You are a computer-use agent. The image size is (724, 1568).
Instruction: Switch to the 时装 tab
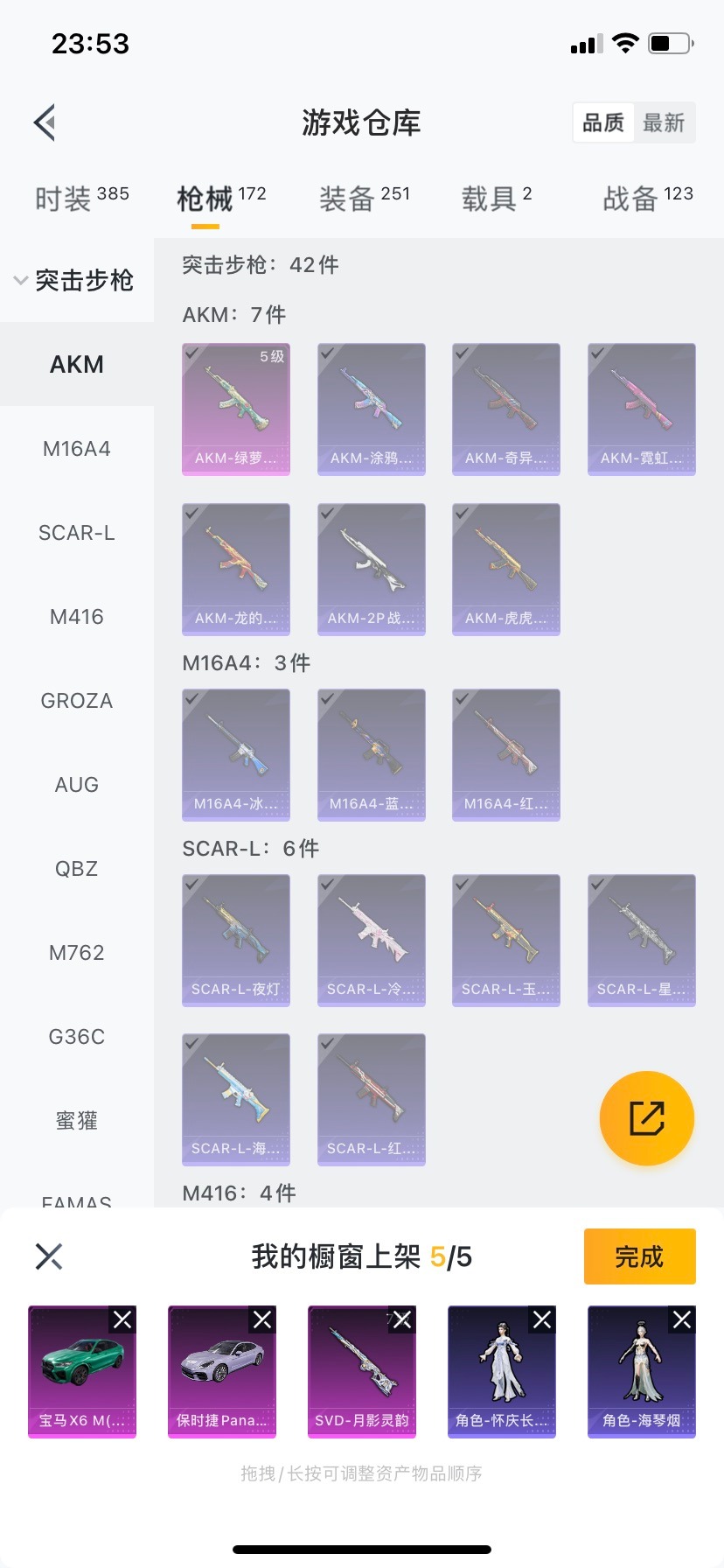click(81, 198)
